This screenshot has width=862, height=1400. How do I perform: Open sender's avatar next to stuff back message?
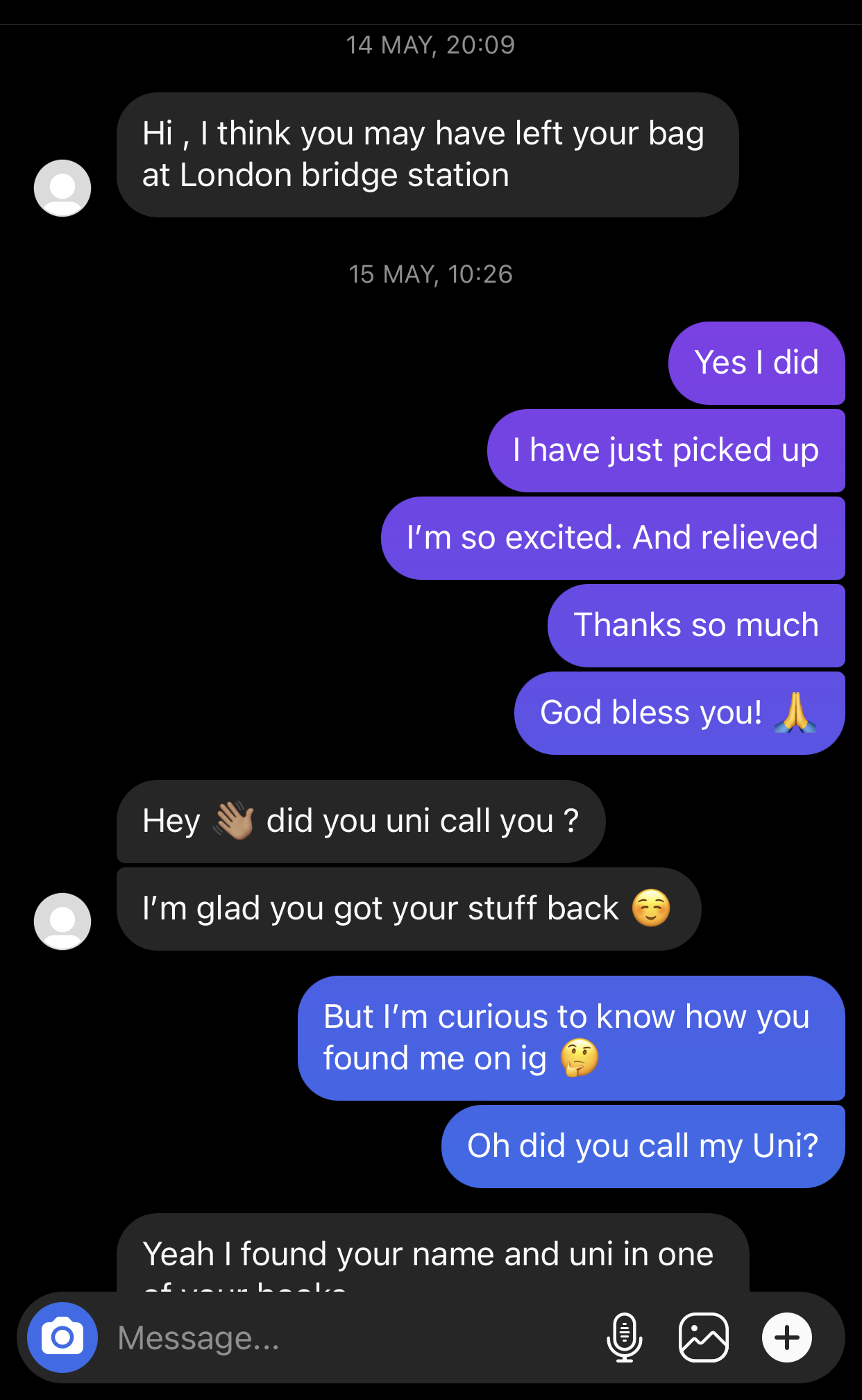click(62, 921)
